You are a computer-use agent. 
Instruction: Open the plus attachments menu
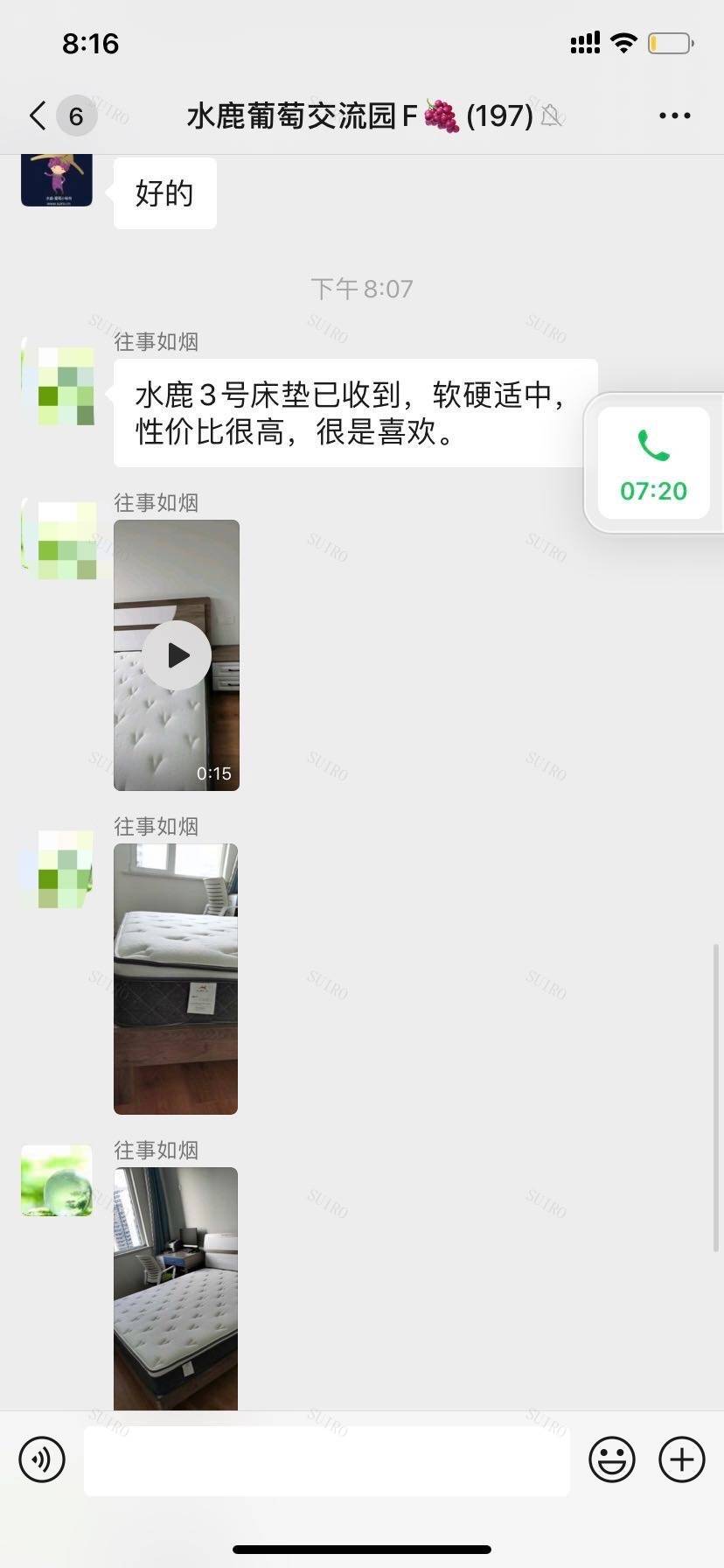(682, 1459)
